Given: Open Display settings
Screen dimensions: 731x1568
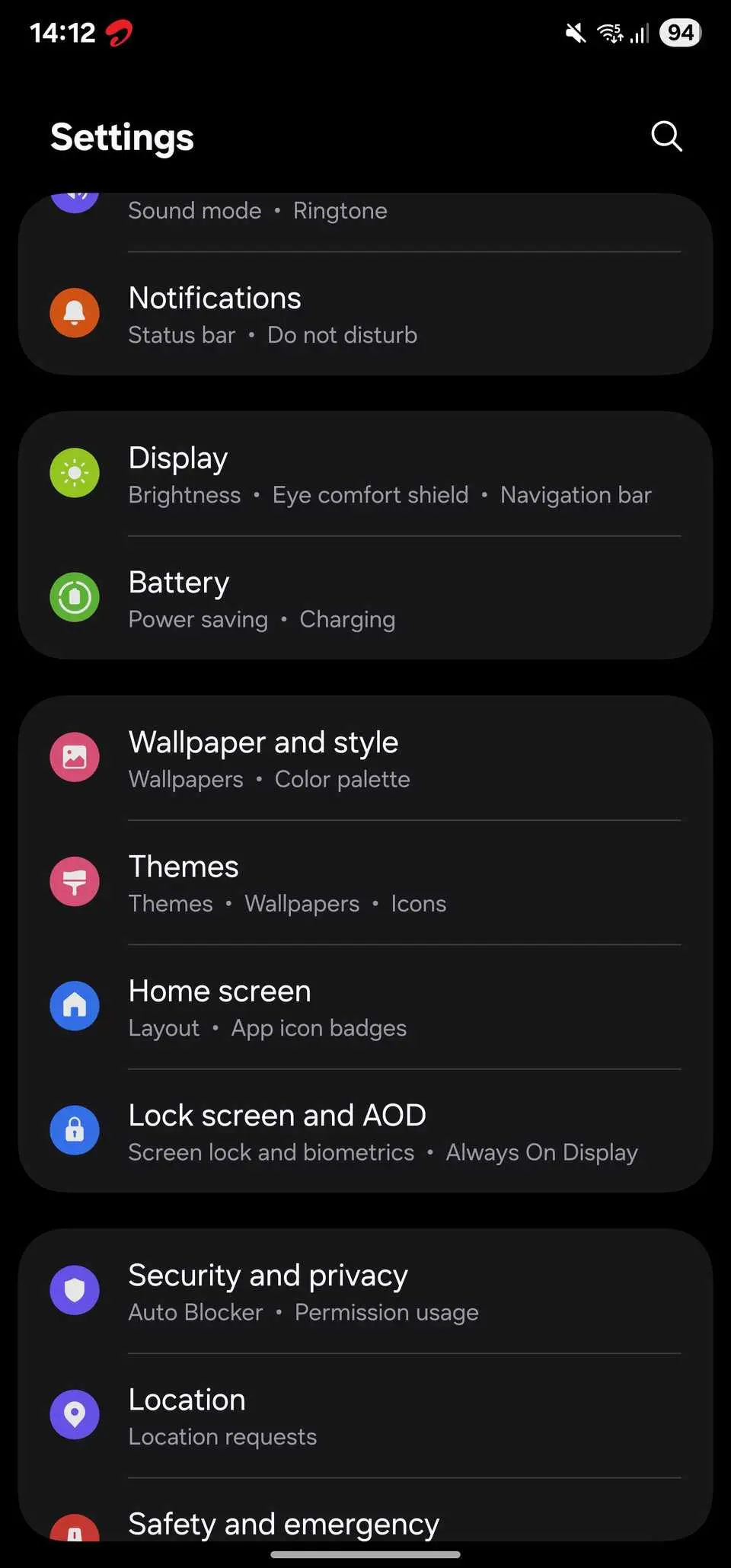Looking at the screenshot, I should (x=365, y=474).
